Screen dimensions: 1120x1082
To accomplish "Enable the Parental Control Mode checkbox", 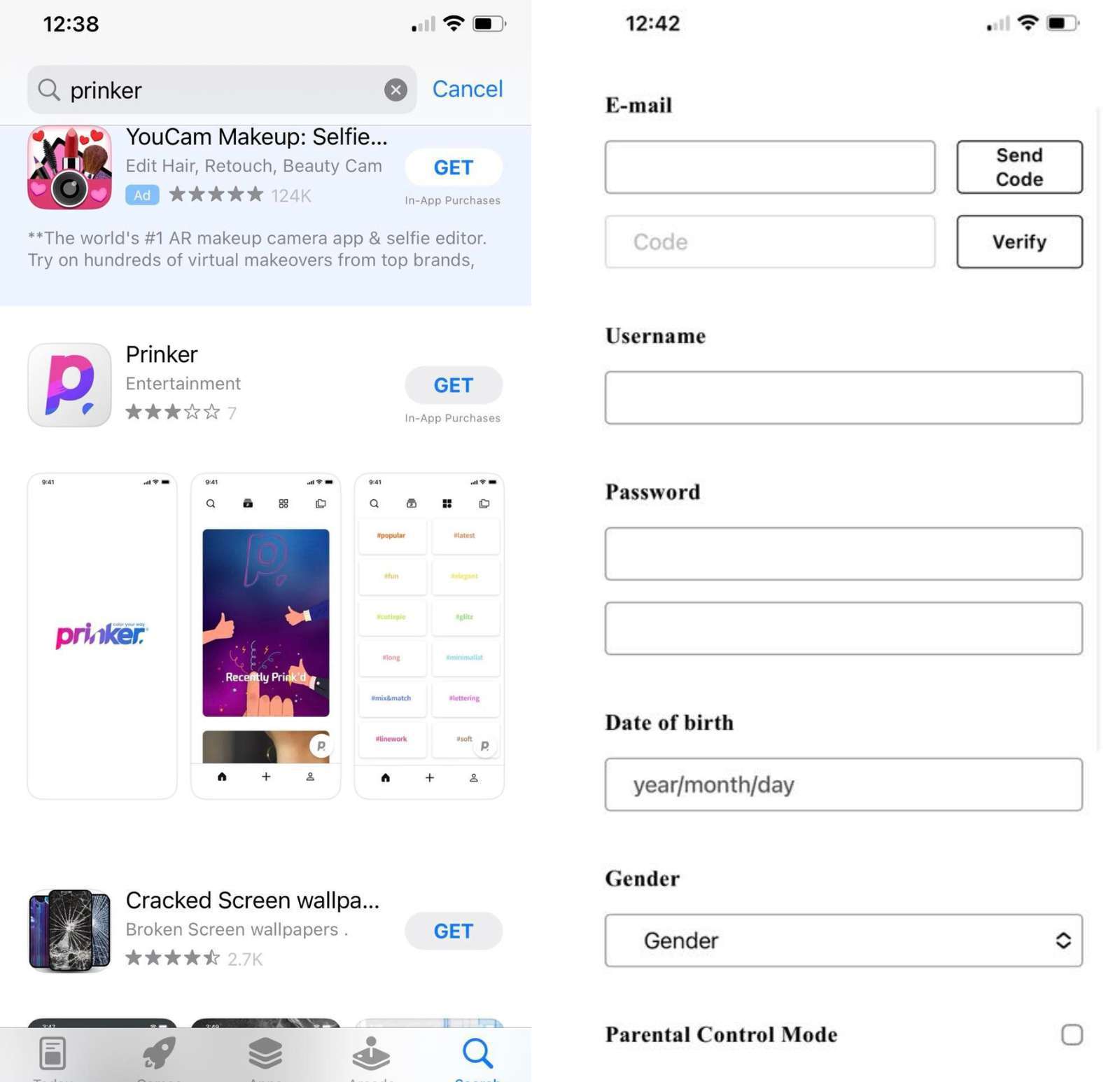I will (x=1071, y=1034).
